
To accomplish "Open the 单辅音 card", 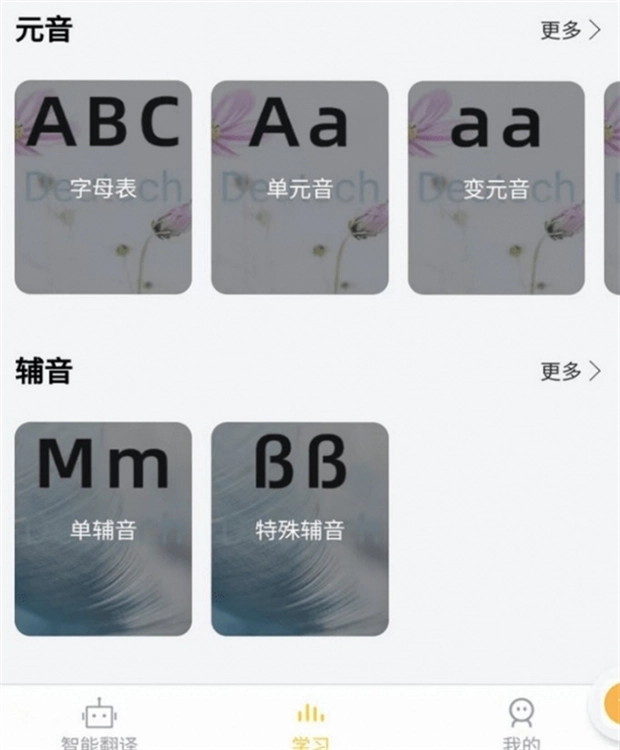I will point(103,528).
